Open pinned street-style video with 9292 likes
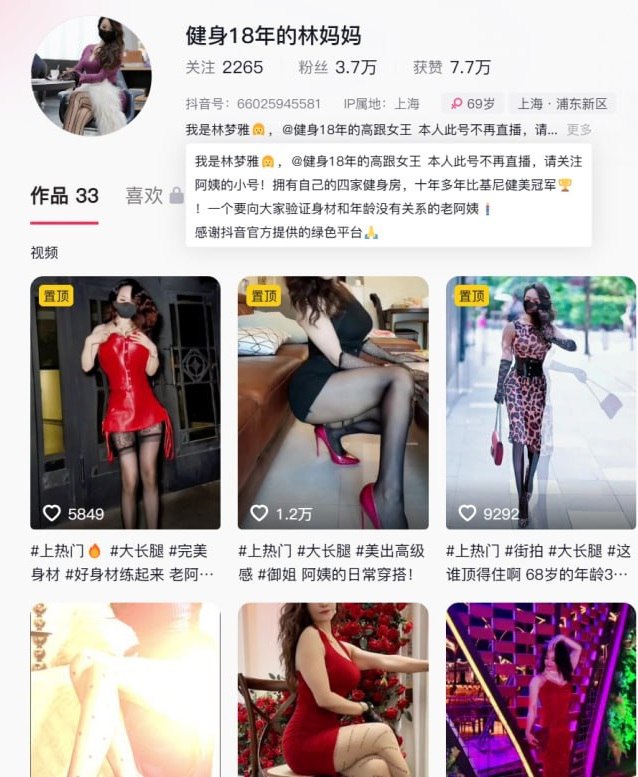This screenshot has height=777, width=638. coord(540,402)
